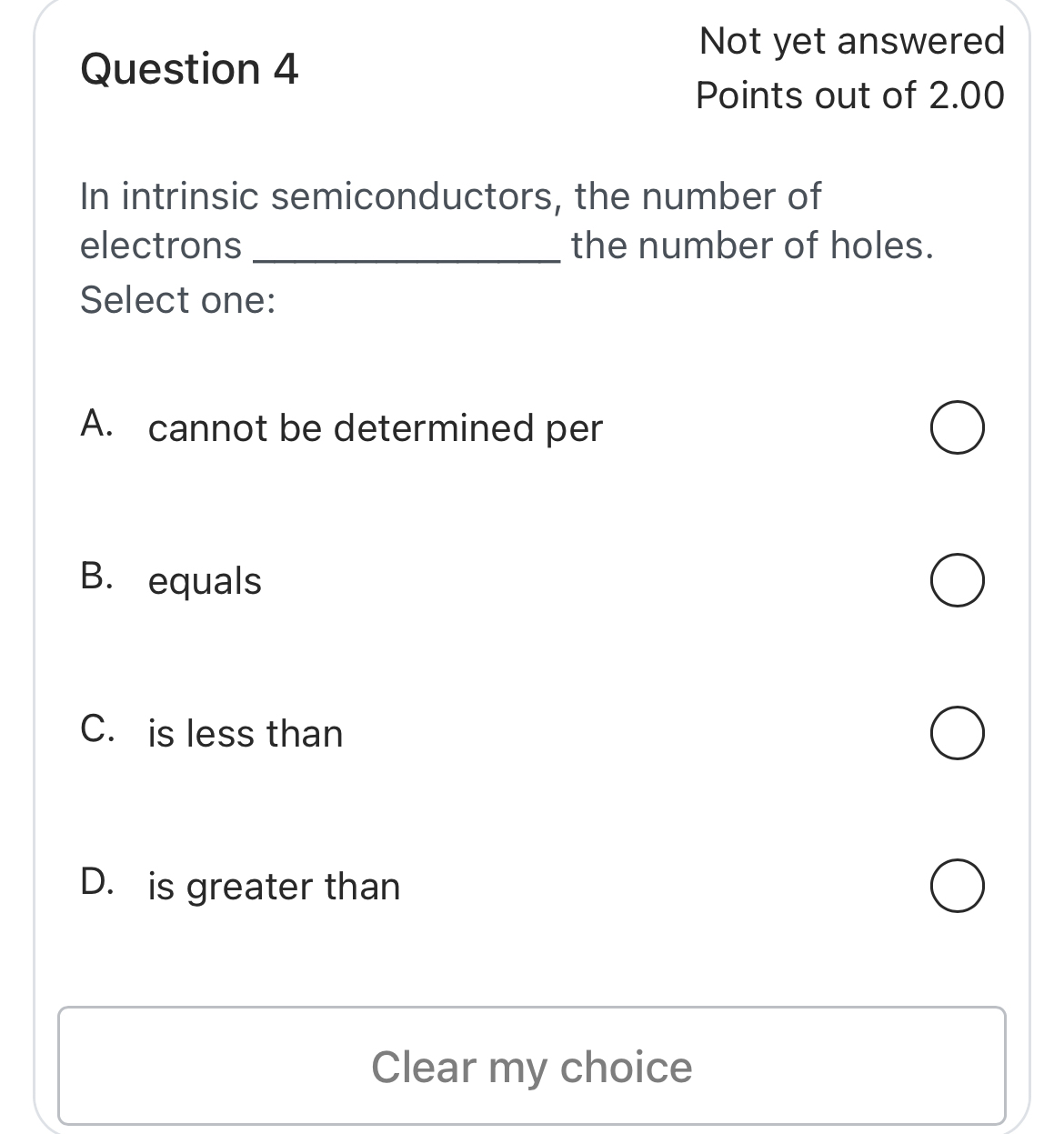Click the Clear my choice button

tap(532, 1068)
